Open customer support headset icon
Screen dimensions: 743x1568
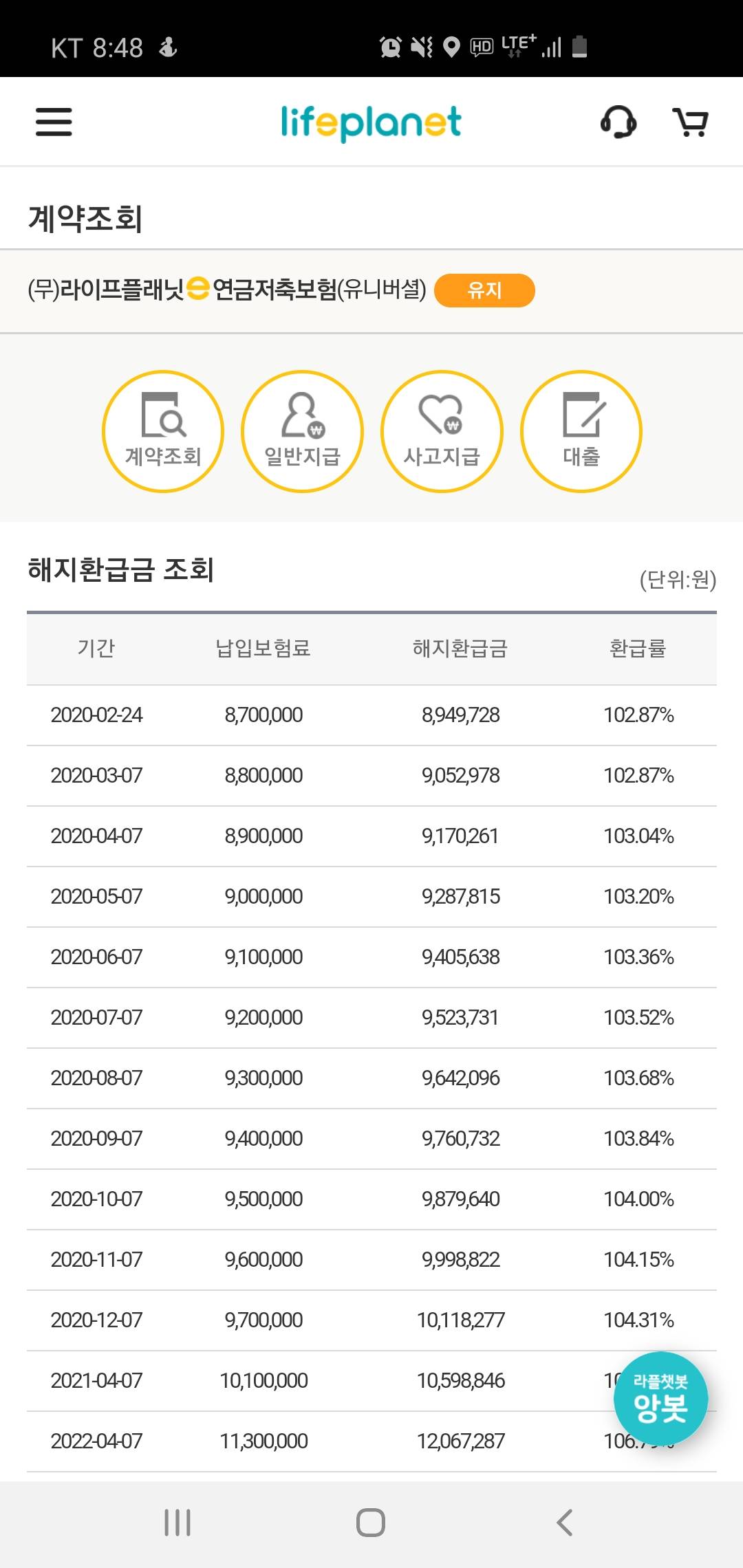pos(618,122)
